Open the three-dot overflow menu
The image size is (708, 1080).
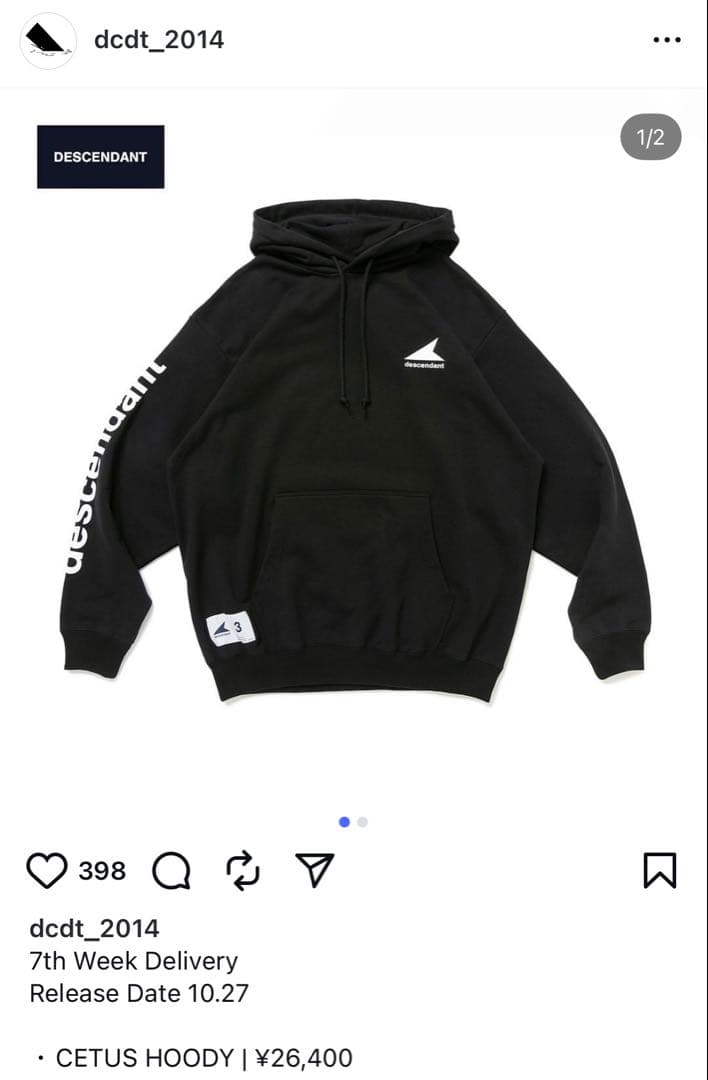pos(666,40)
